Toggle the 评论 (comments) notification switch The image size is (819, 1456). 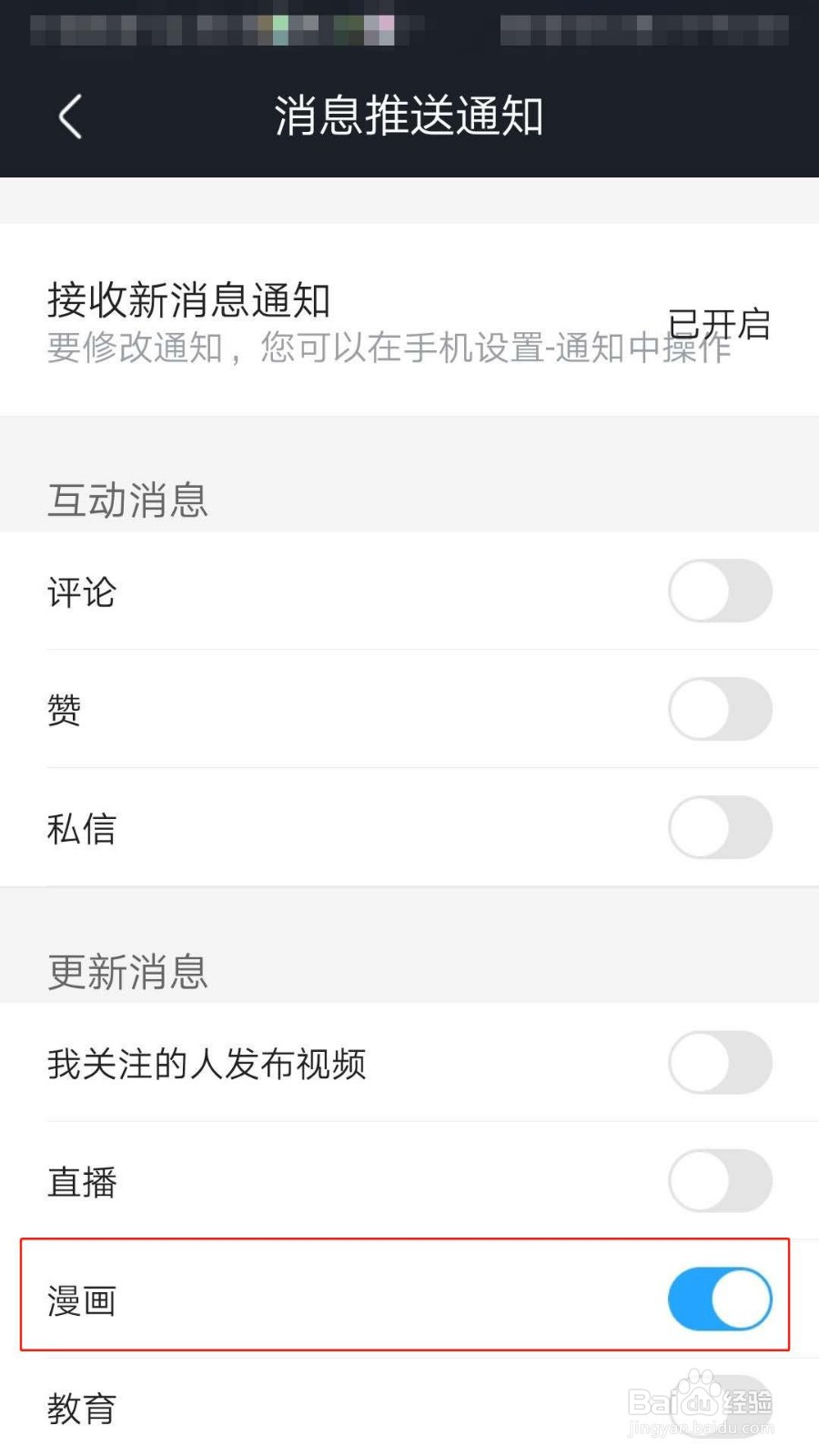(720, 591)
